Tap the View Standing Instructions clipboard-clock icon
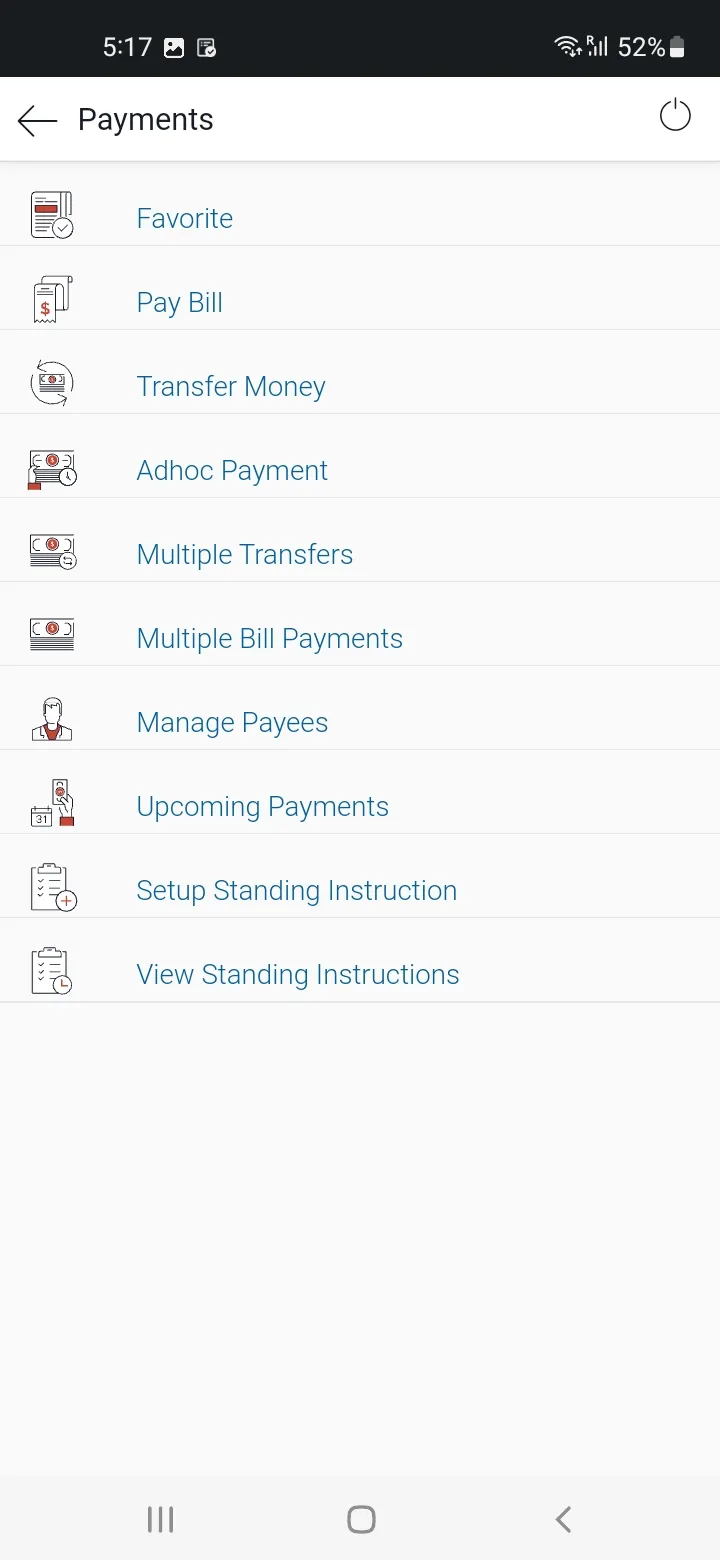Screen dimensions: 720x1560 pyautogui.click(x=50, y=970)
